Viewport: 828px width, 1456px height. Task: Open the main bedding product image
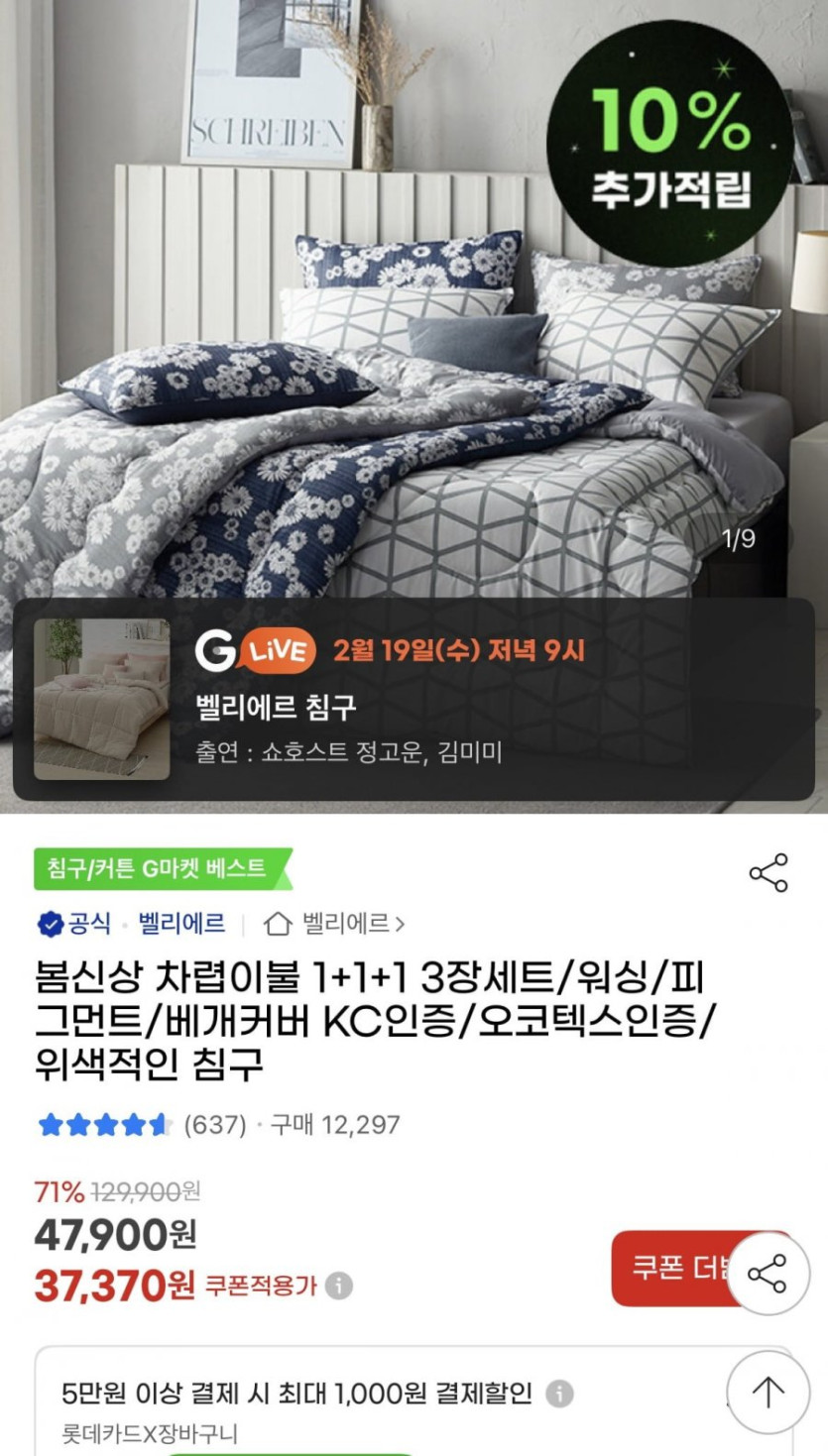click(x=414, y=297)
